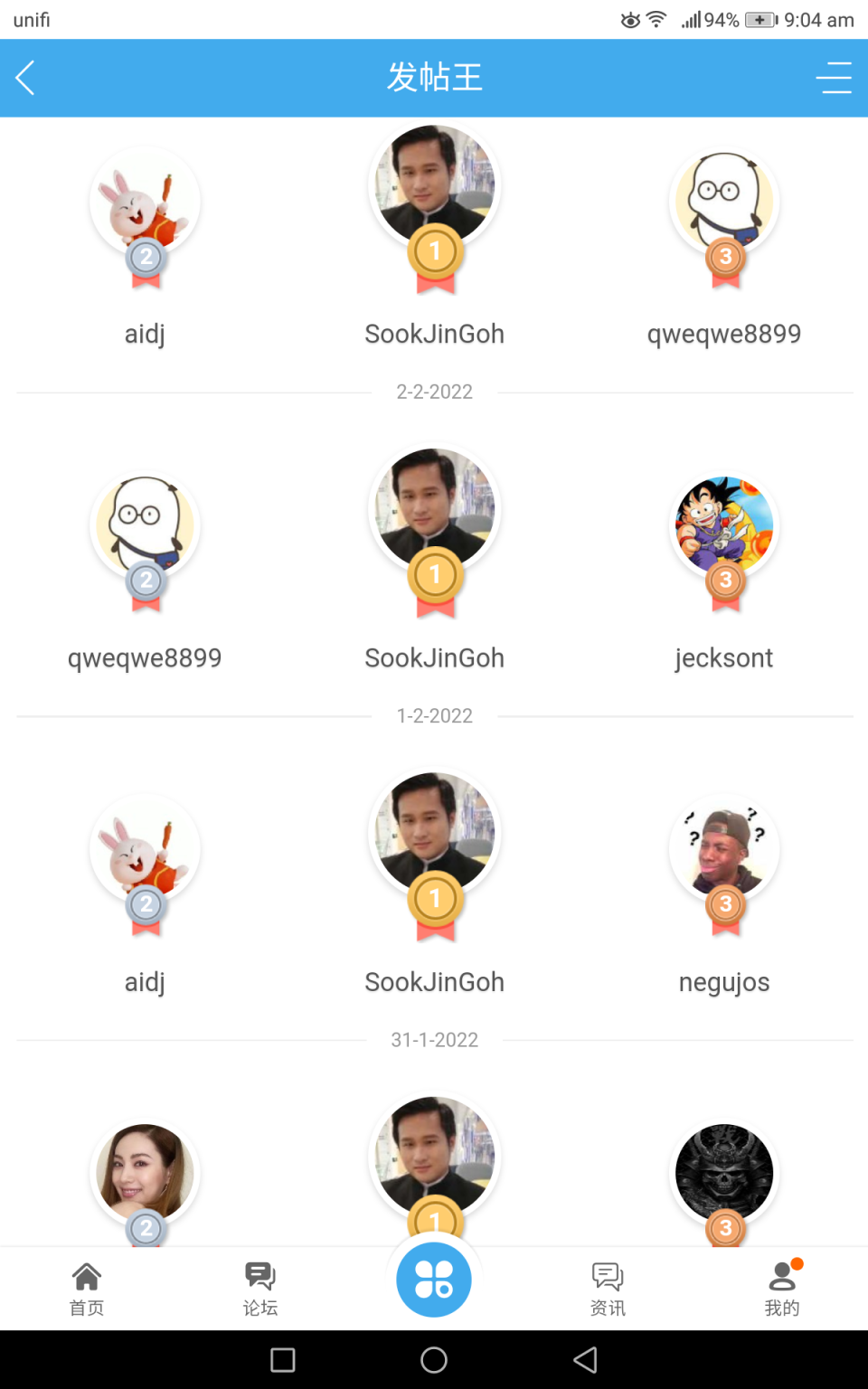View aidj's avatar above 2-2-2022
The width and height of the screenshot is (868, 1389).
coord(145,203)
